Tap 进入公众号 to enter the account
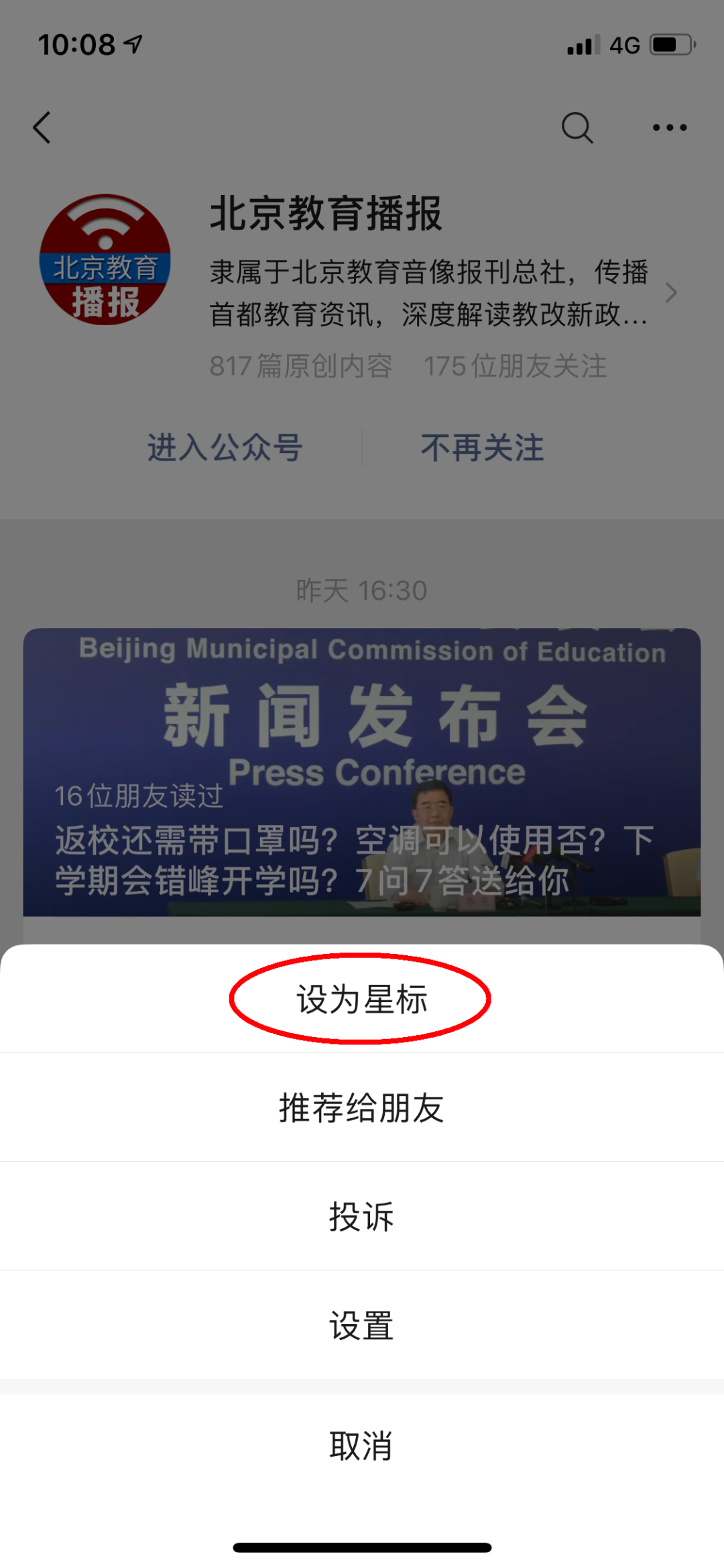Image resolution: width=724 pixels, height=1568 pixels. (x=226, y=448)
